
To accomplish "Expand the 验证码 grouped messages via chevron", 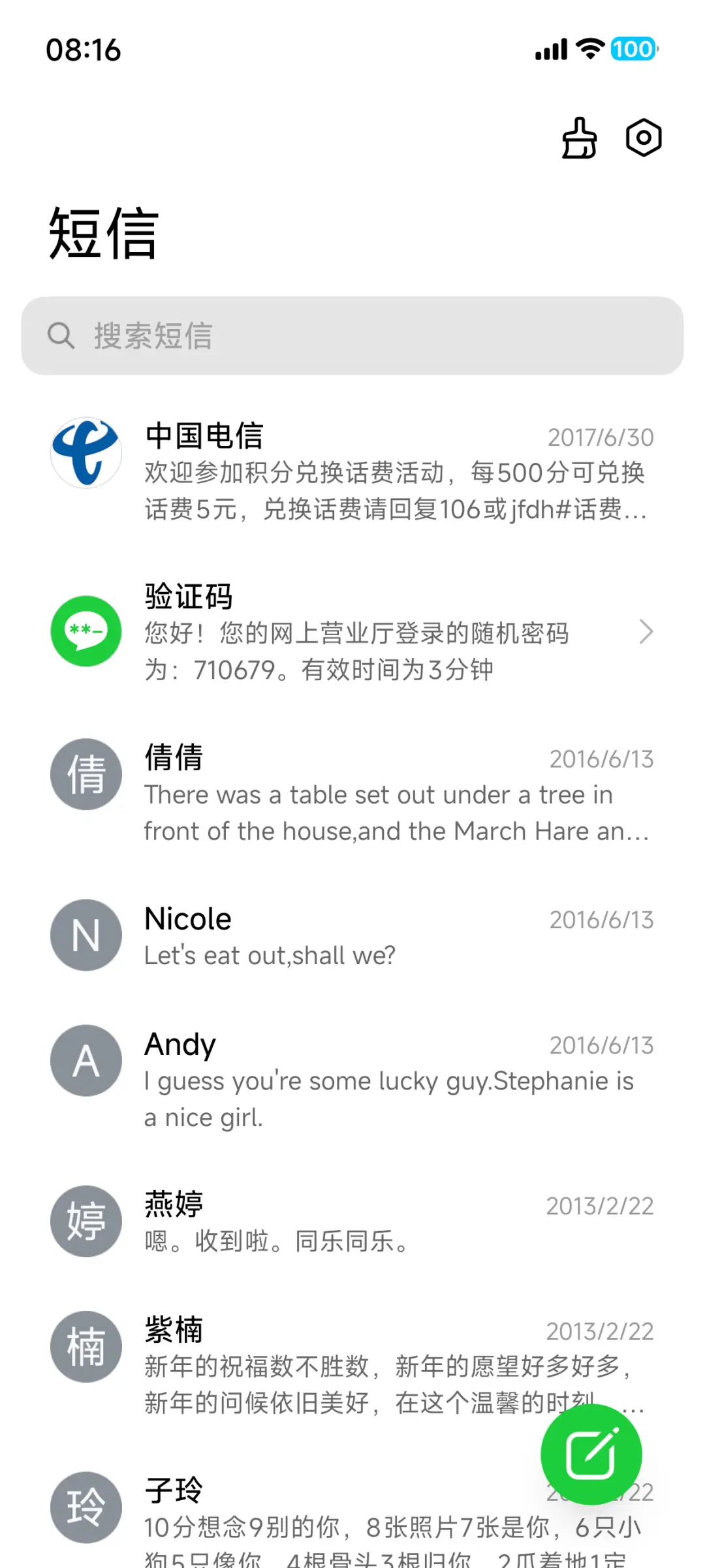I will [646, 632].
